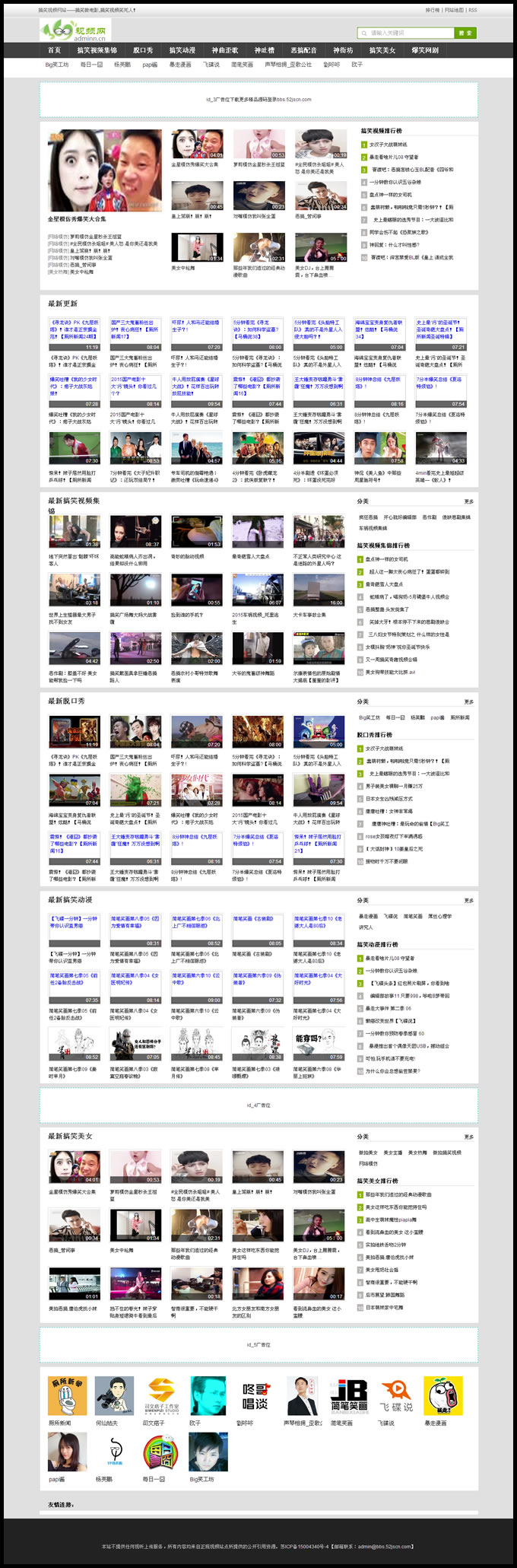Open the 排行榜 link at top
This screenshot has height=1568, width=517.
(432, 10)
